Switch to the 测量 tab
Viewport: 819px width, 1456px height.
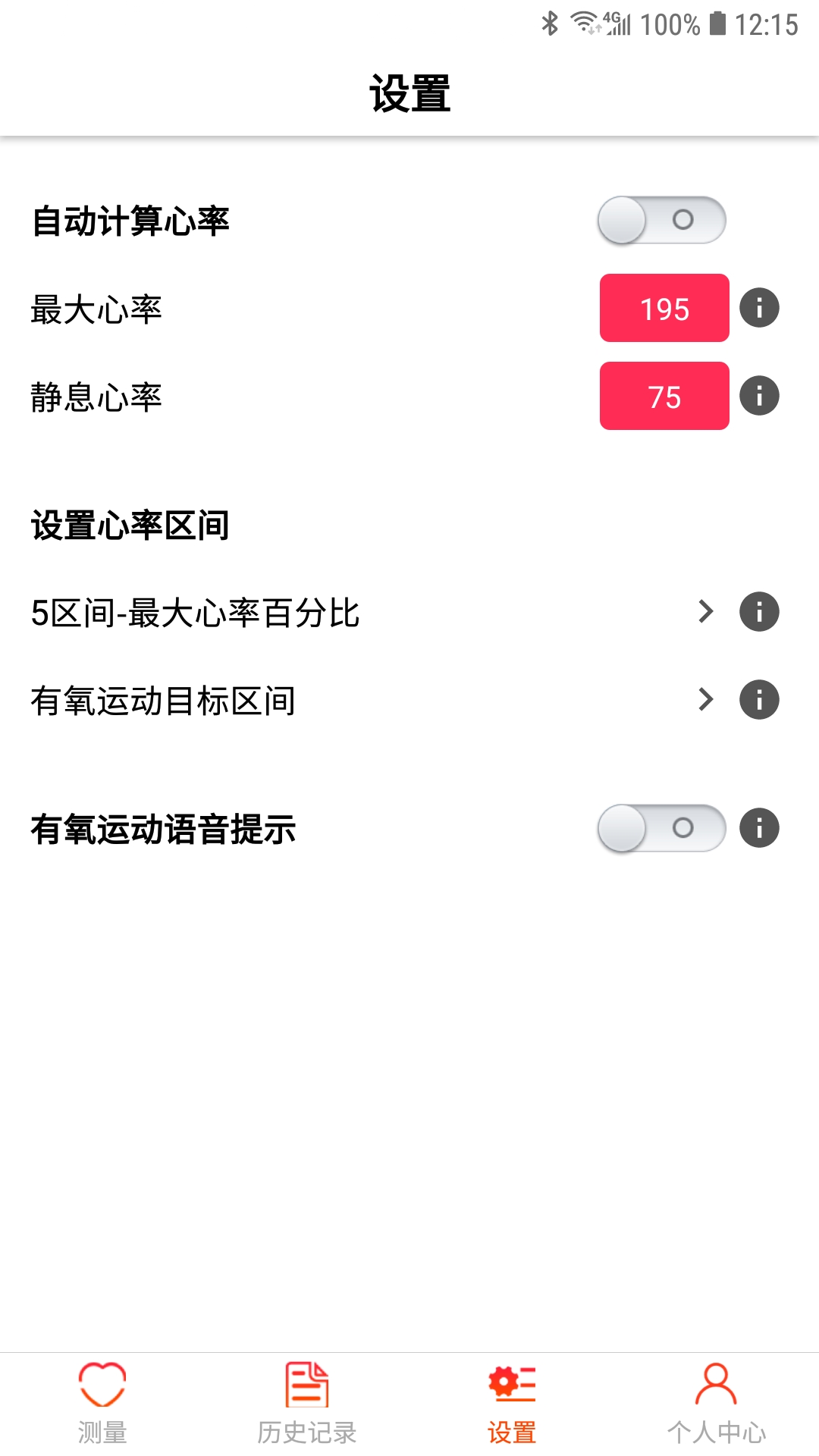coord(102,1403)
